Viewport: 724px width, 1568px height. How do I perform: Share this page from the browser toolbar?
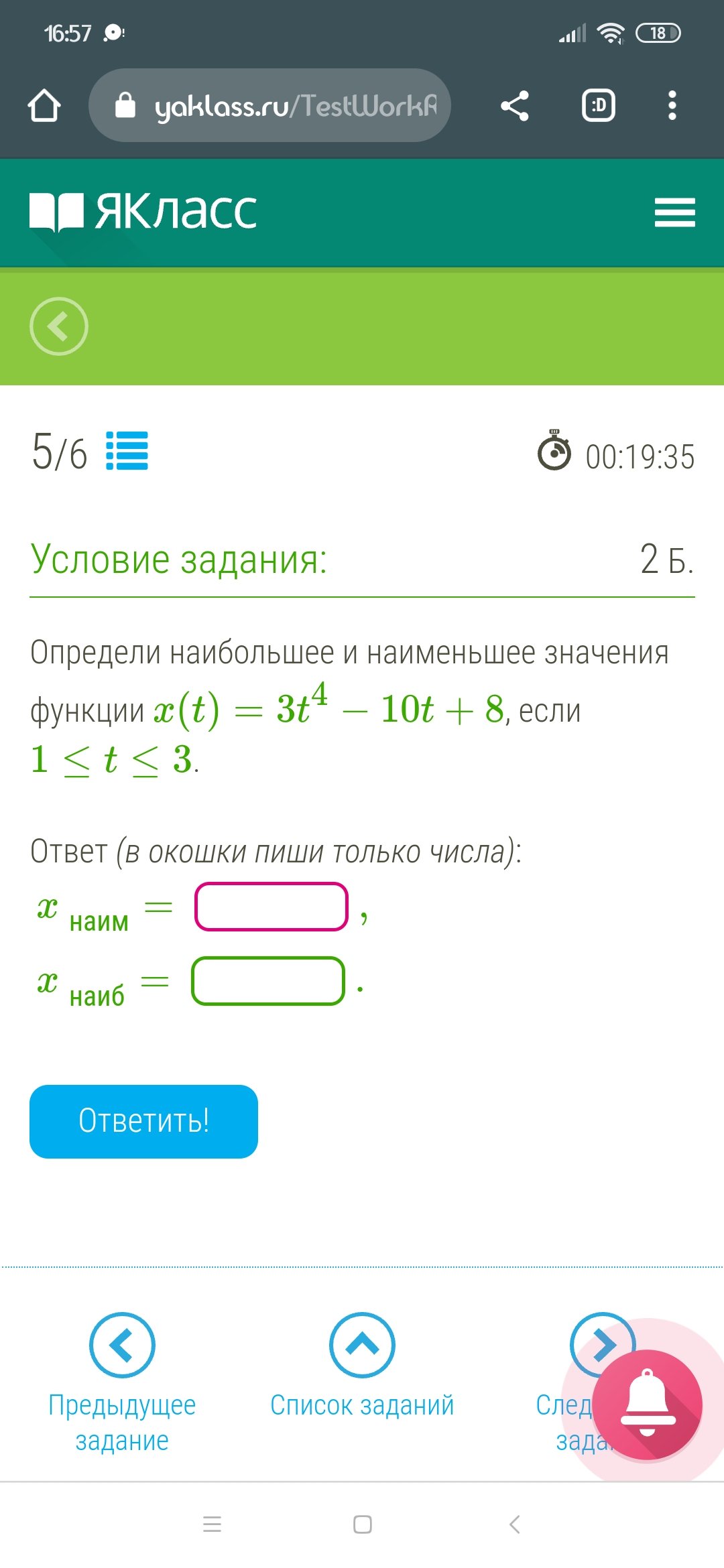click(515, 106)
